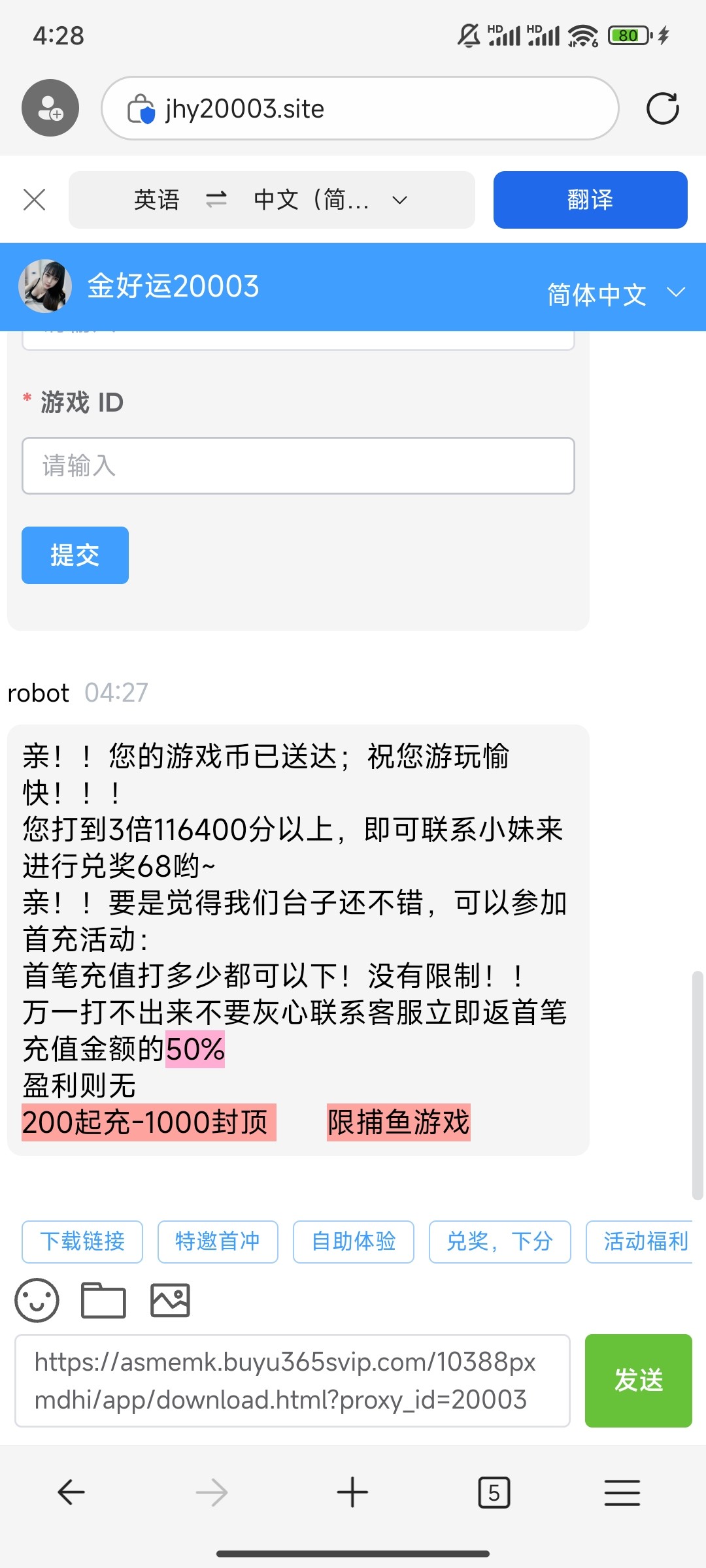Expand the 简体中文 language selector
706x1568 pixels.
point(616,294)
